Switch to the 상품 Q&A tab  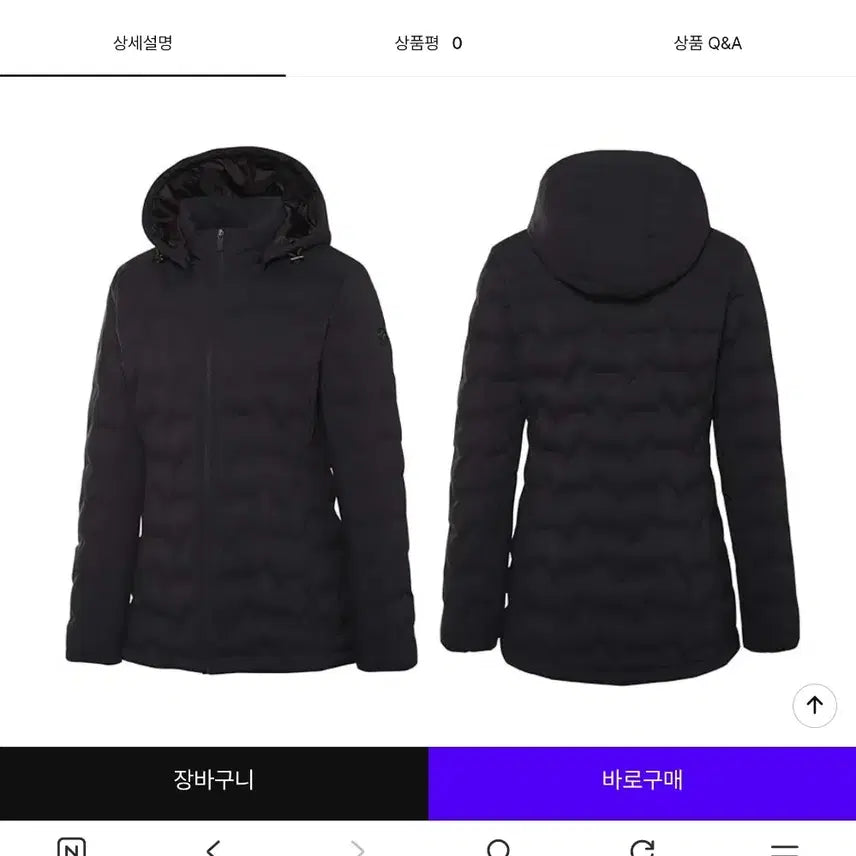point(707,43)
